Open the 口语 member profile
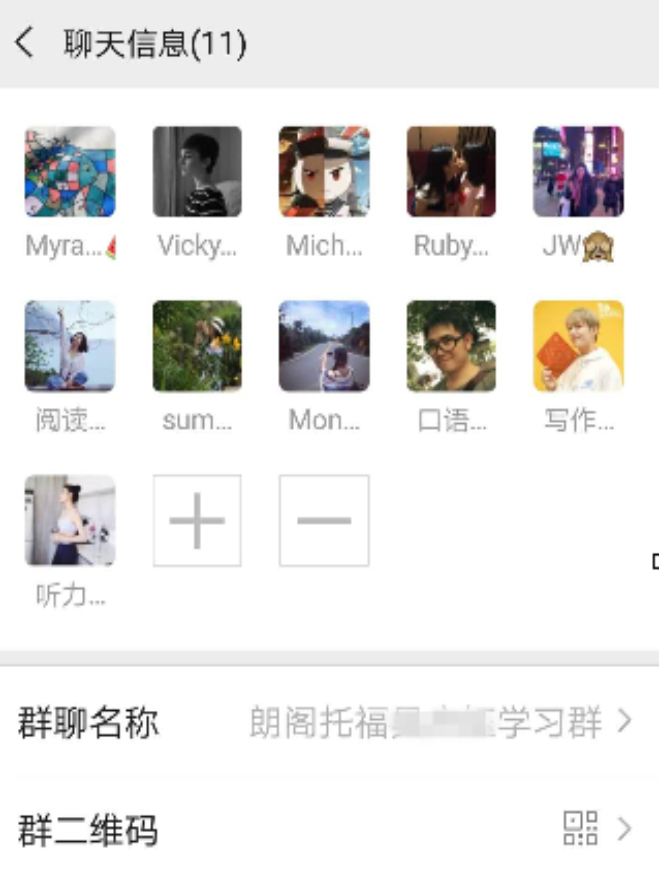The width and height of the screenshot is (659, 881). coord(451,346)
